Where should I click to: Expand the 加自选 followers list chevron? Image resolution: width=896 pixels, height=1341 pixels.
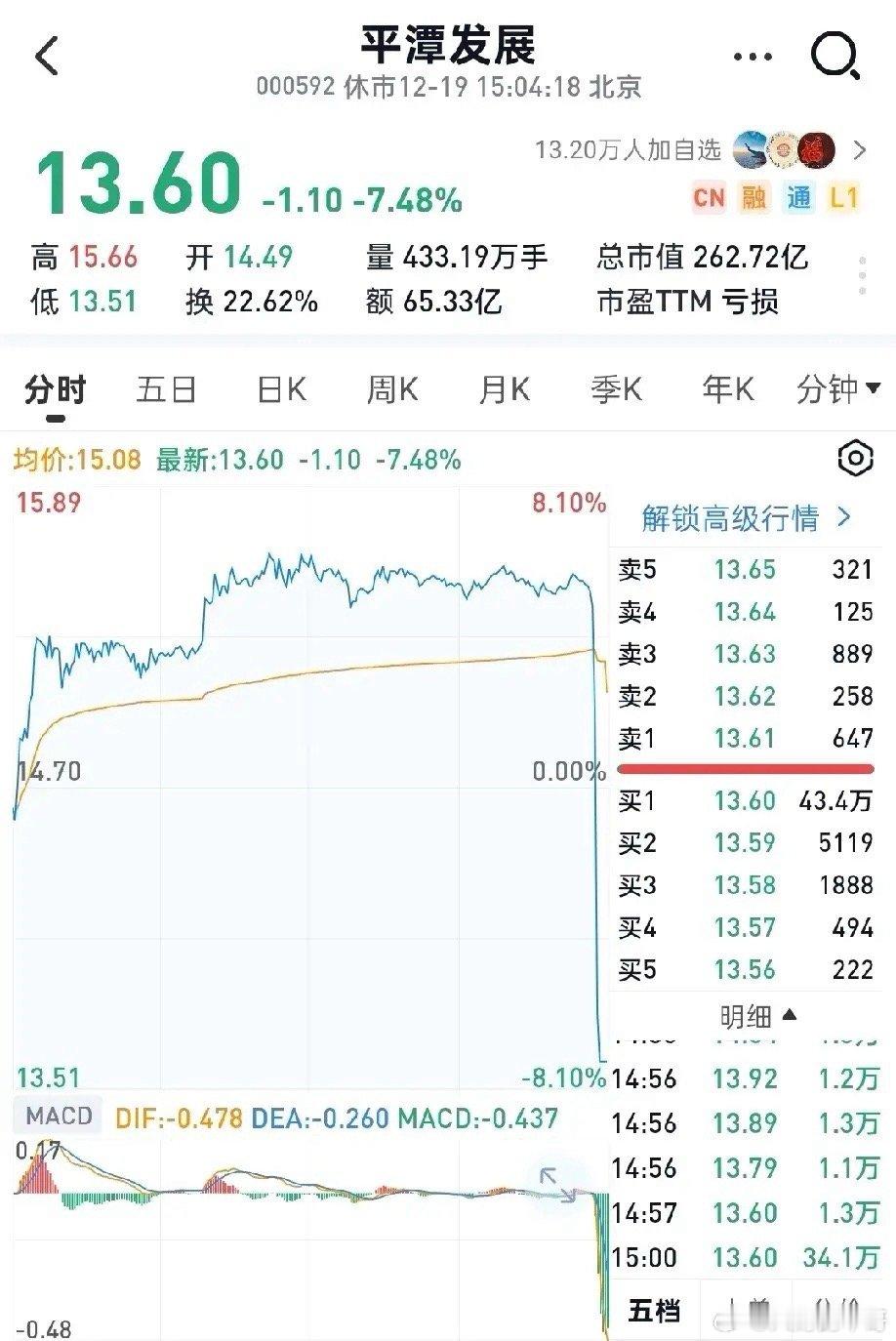(859, 149)
